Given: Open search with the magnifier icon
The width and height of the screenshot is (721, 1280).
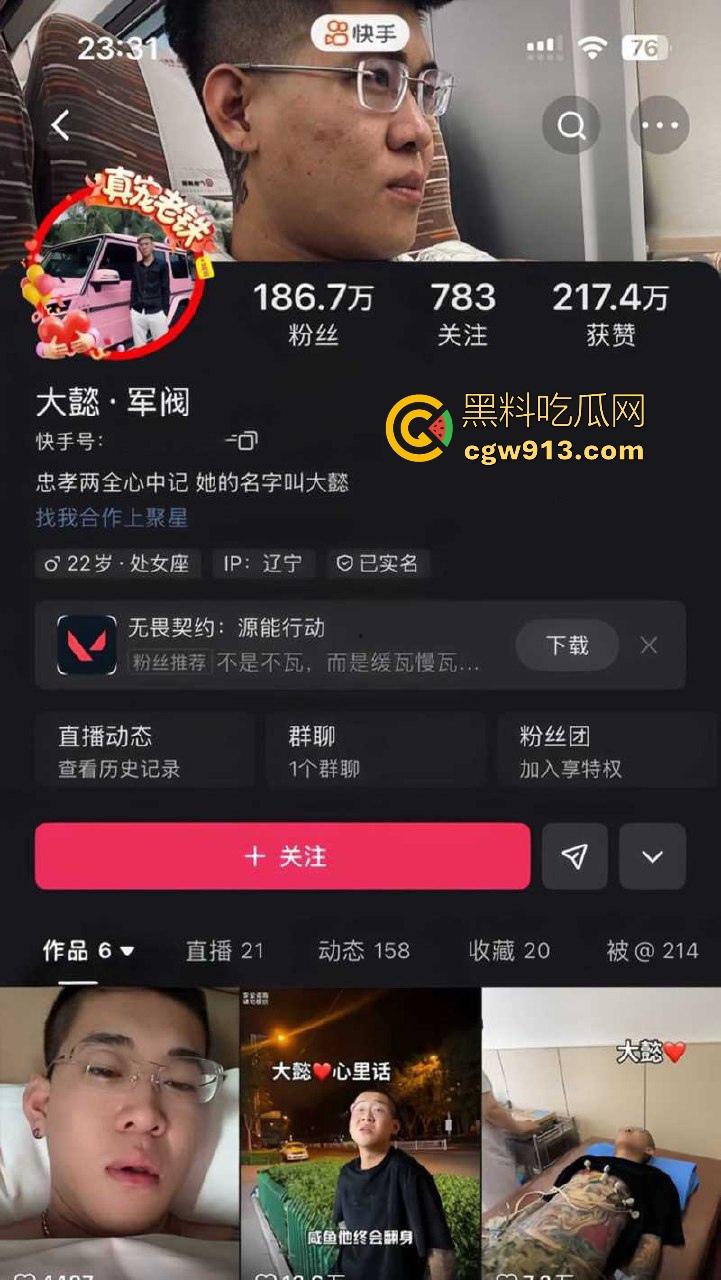Looking at the screenshot, I should click(x=571, y=124).
